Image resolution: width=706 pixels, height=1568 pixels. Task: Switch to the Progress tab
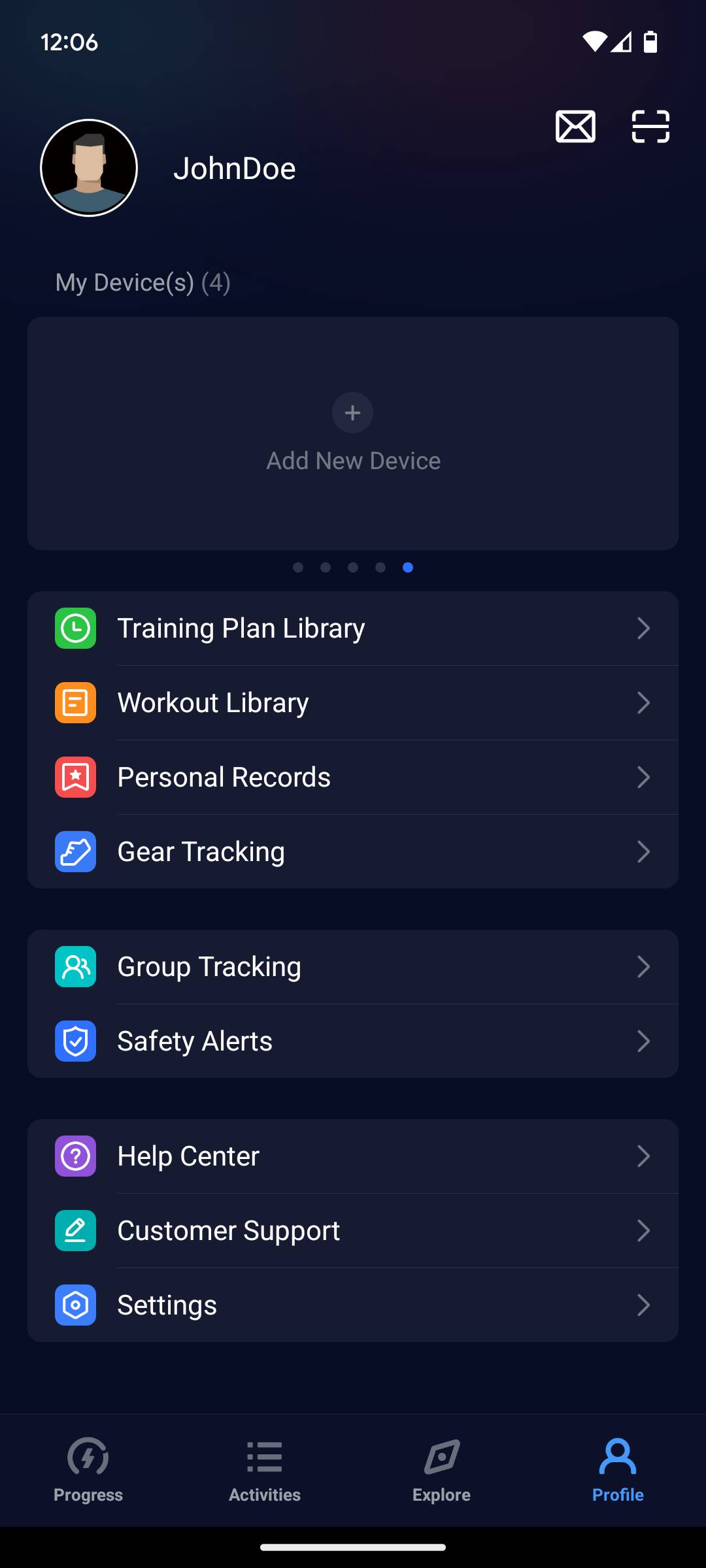pos(88,1470)
